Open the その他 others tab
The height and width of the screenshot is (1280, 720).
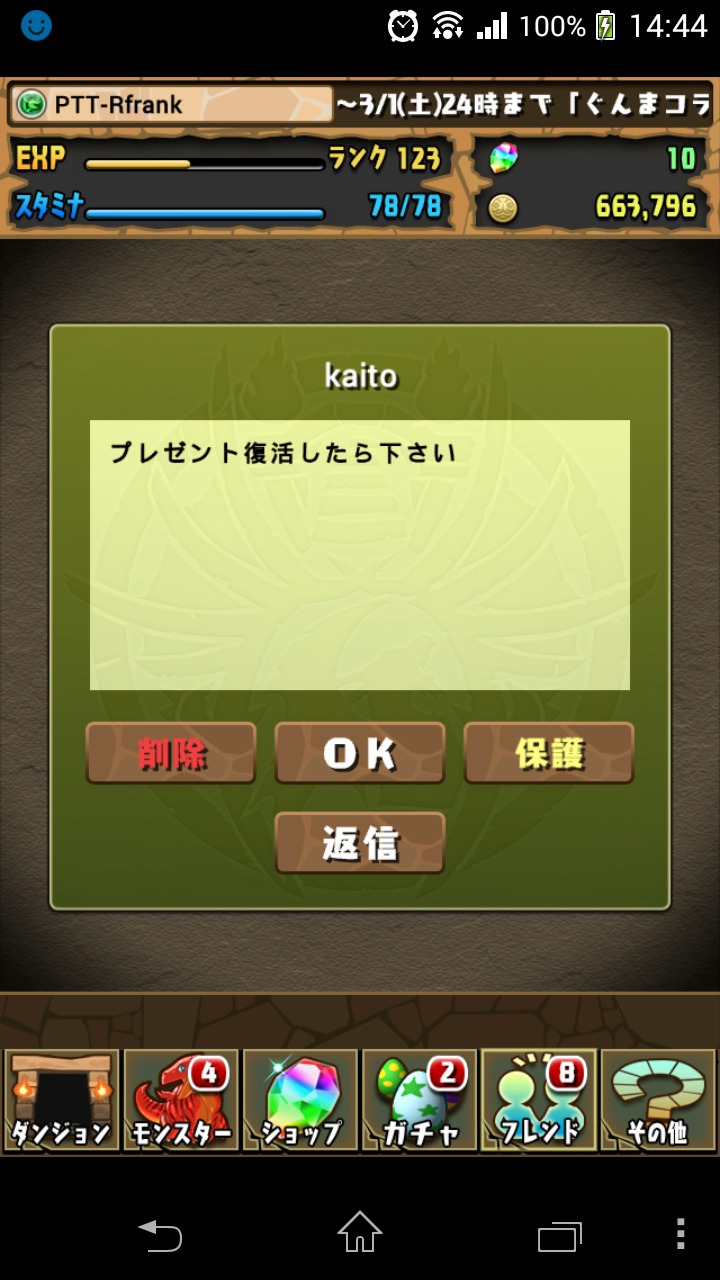(x=658, y=1100)
